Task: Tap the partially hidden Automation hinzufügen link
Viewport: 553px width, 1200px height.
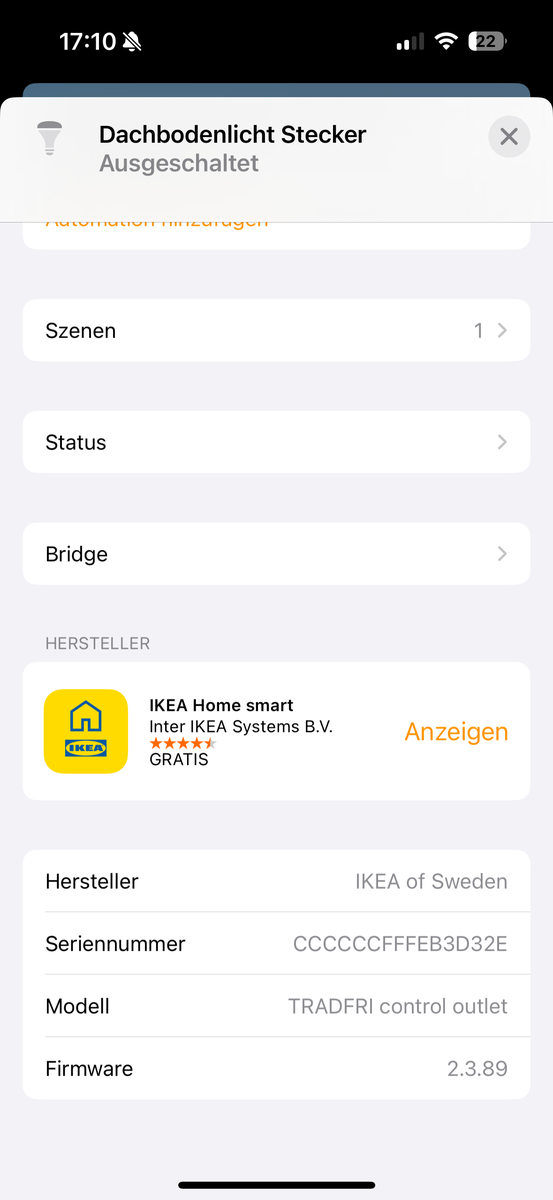Action: point(157,224)
